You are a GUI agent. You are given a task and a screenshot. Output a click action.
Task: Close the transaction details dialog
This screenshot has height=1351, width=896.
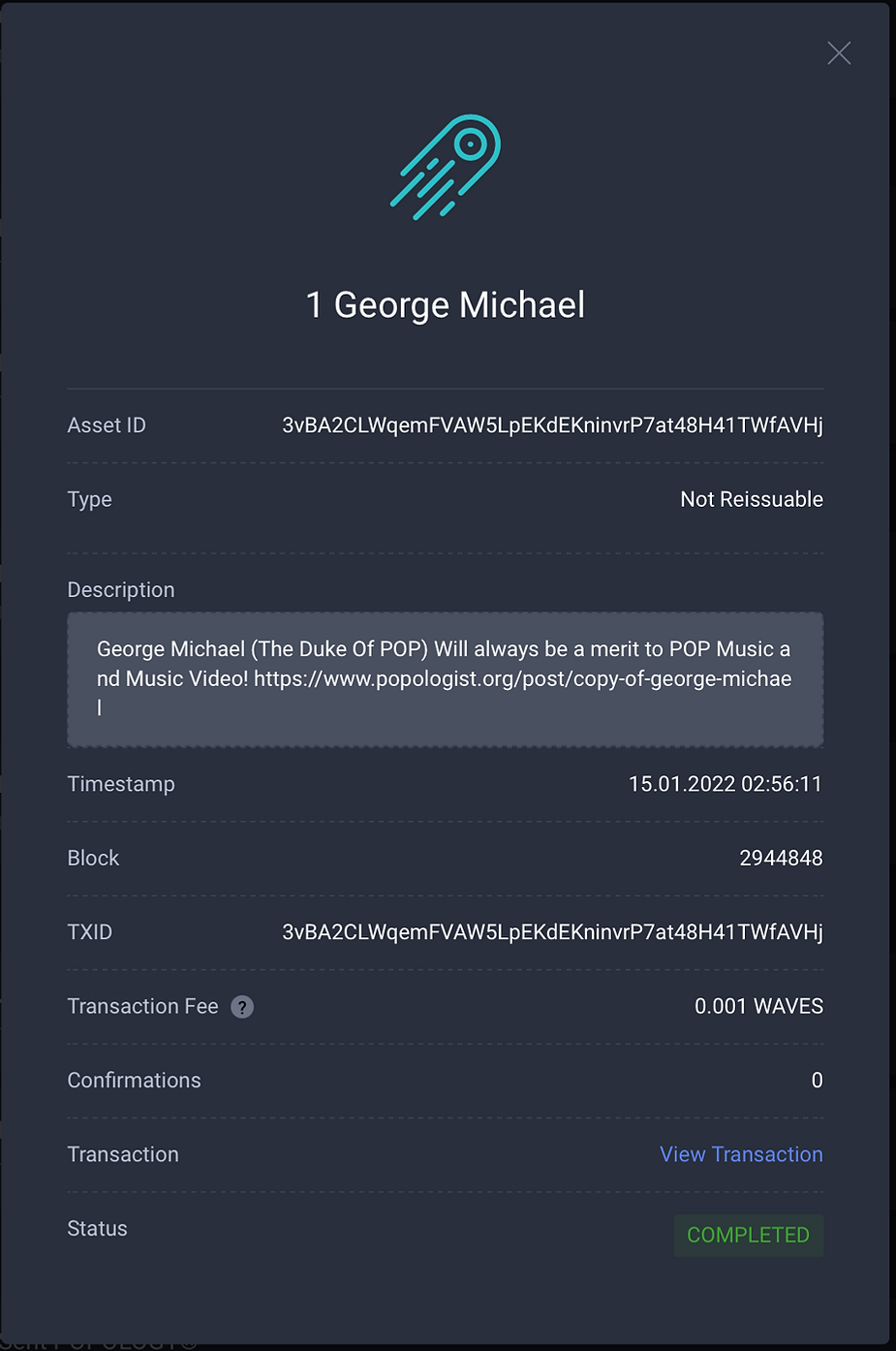pyautogui.click(x=839, y=53)
